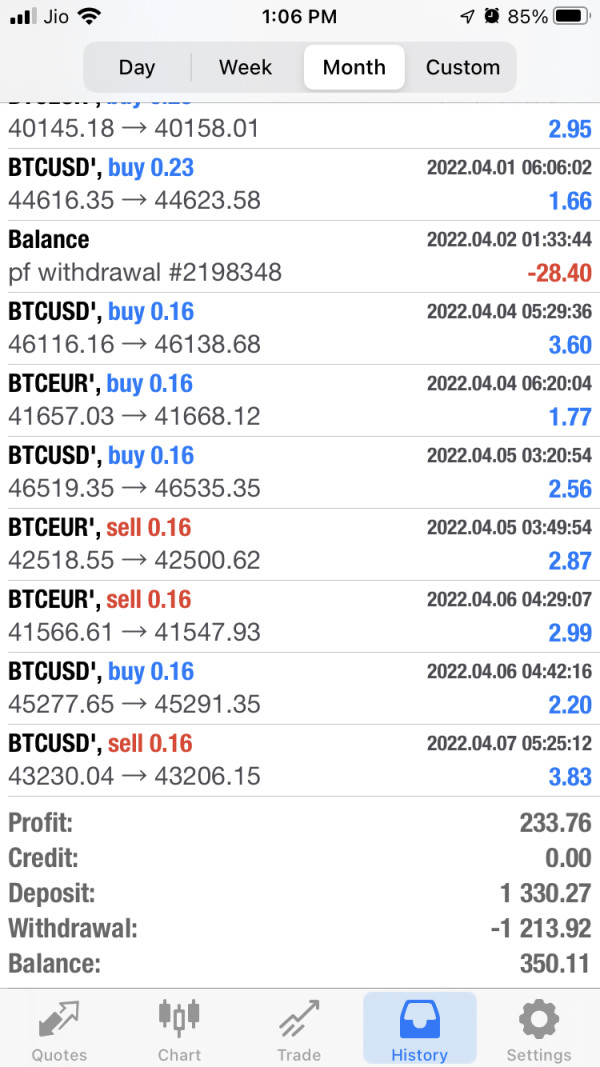The image size is (600, 1067).
Task: Select the Week period filter
Action: (x=245, y=67)
